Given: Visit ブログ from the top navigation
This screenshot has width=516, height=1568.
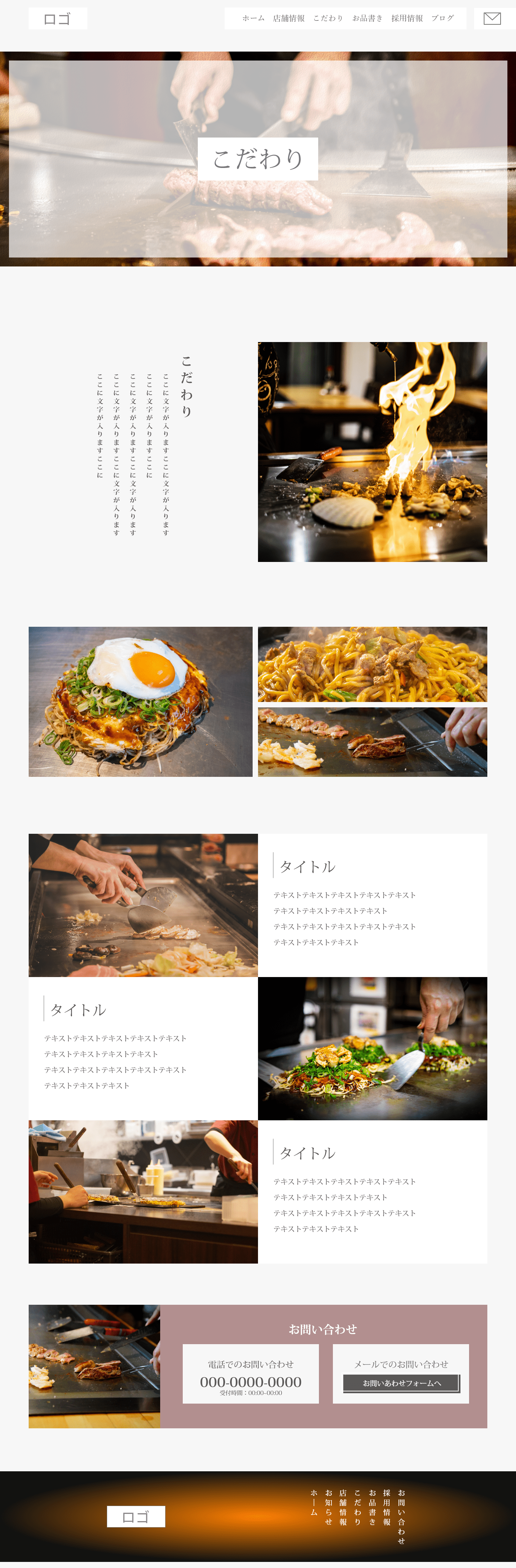Looking at the screenshot, I should [443, 18].
